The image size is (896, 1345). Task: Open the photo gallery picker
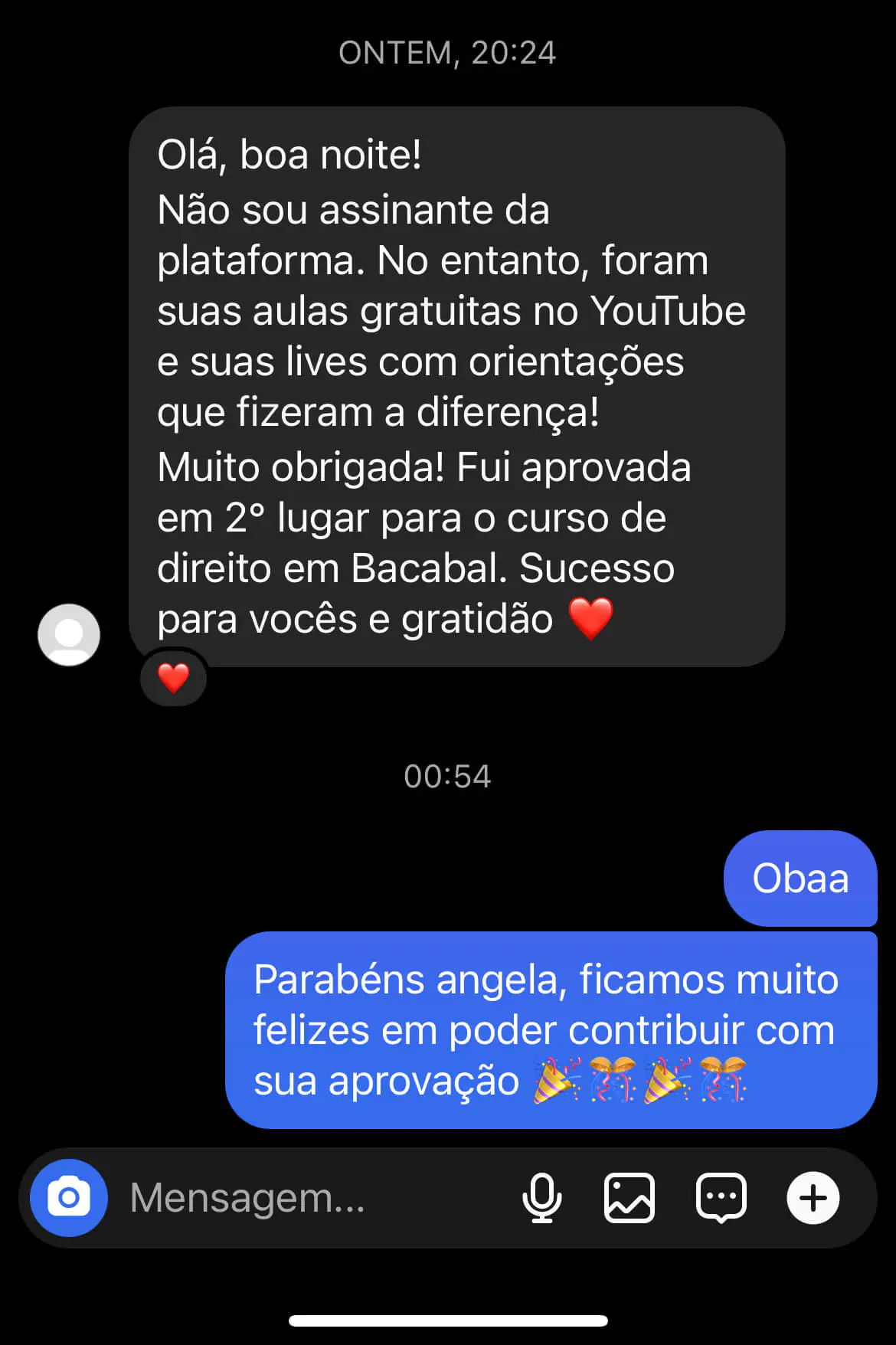point(629,1198)
